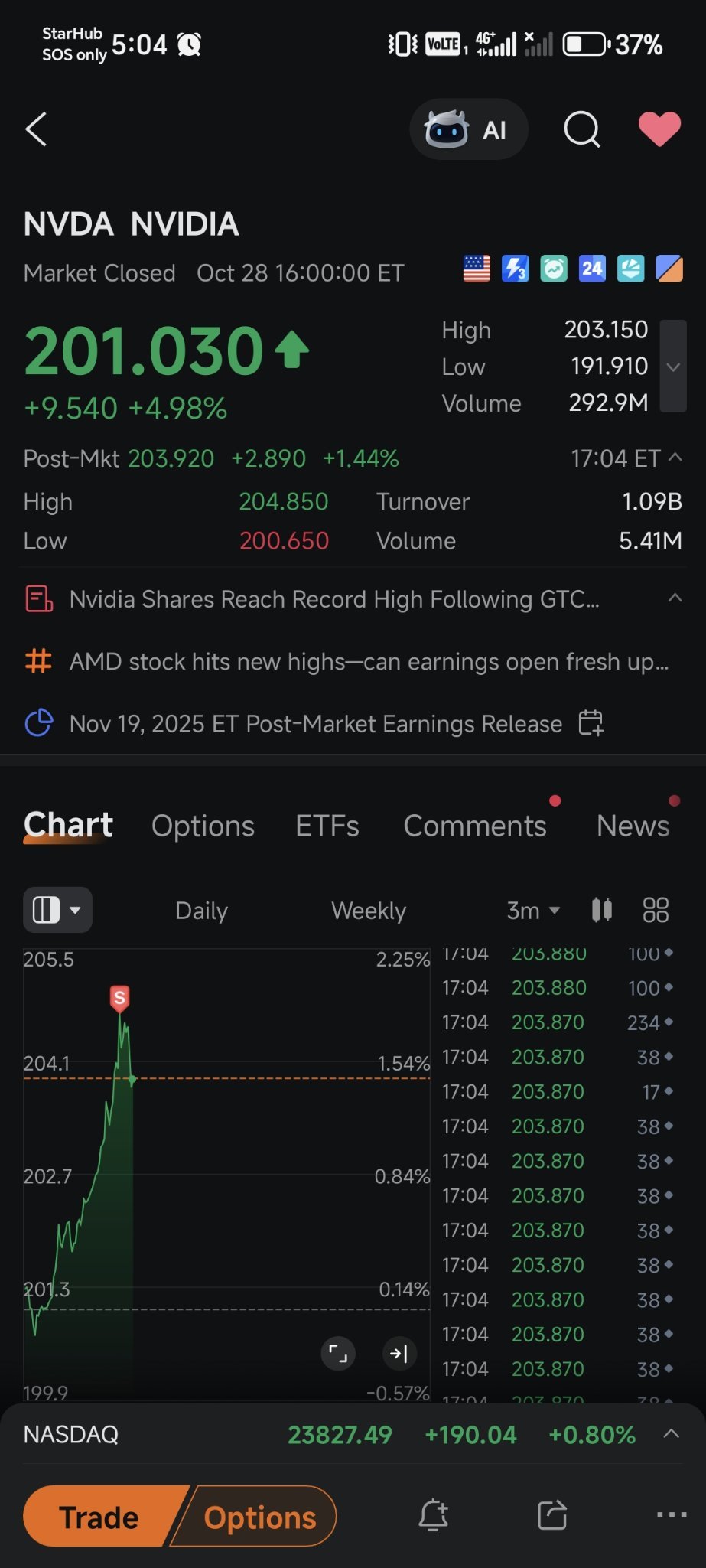Tap the 24-hour trading clock icon

pos(591,269)
